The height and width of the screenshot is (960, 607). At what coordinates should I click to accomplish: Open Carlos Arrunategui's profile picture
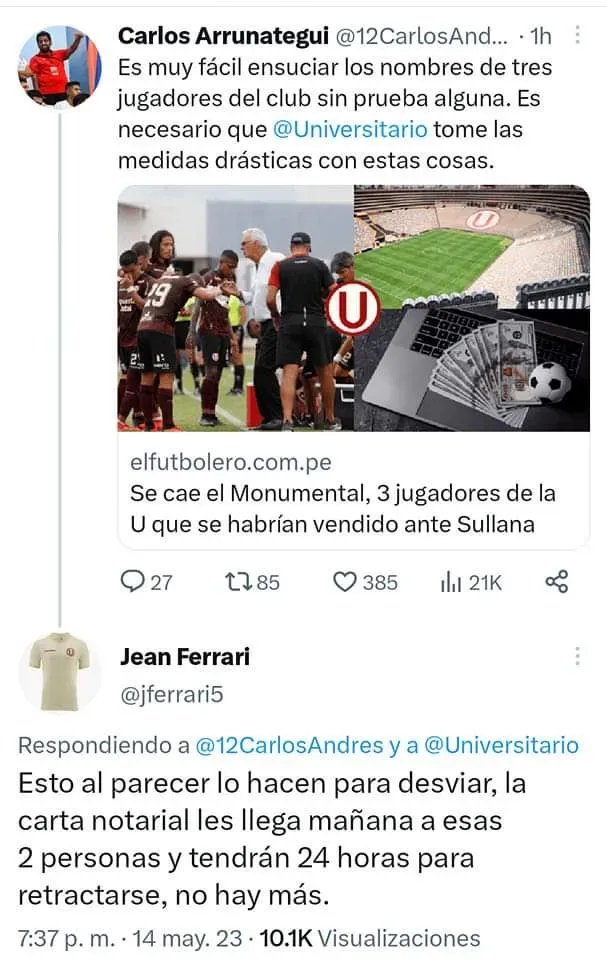coord(60,67)
